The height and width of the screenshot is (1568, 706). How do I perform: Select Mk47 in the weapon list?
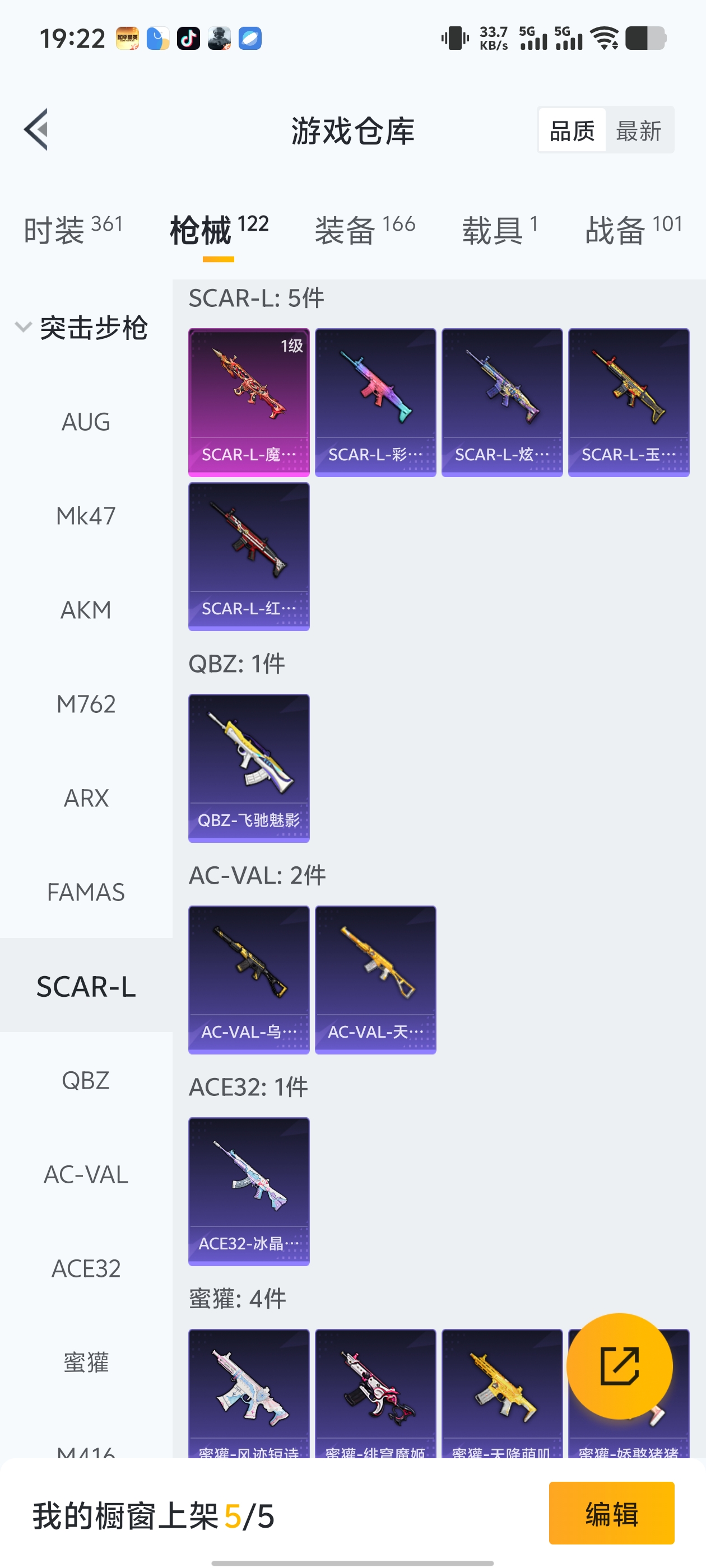pyautogui.click(x=86, y=516)
